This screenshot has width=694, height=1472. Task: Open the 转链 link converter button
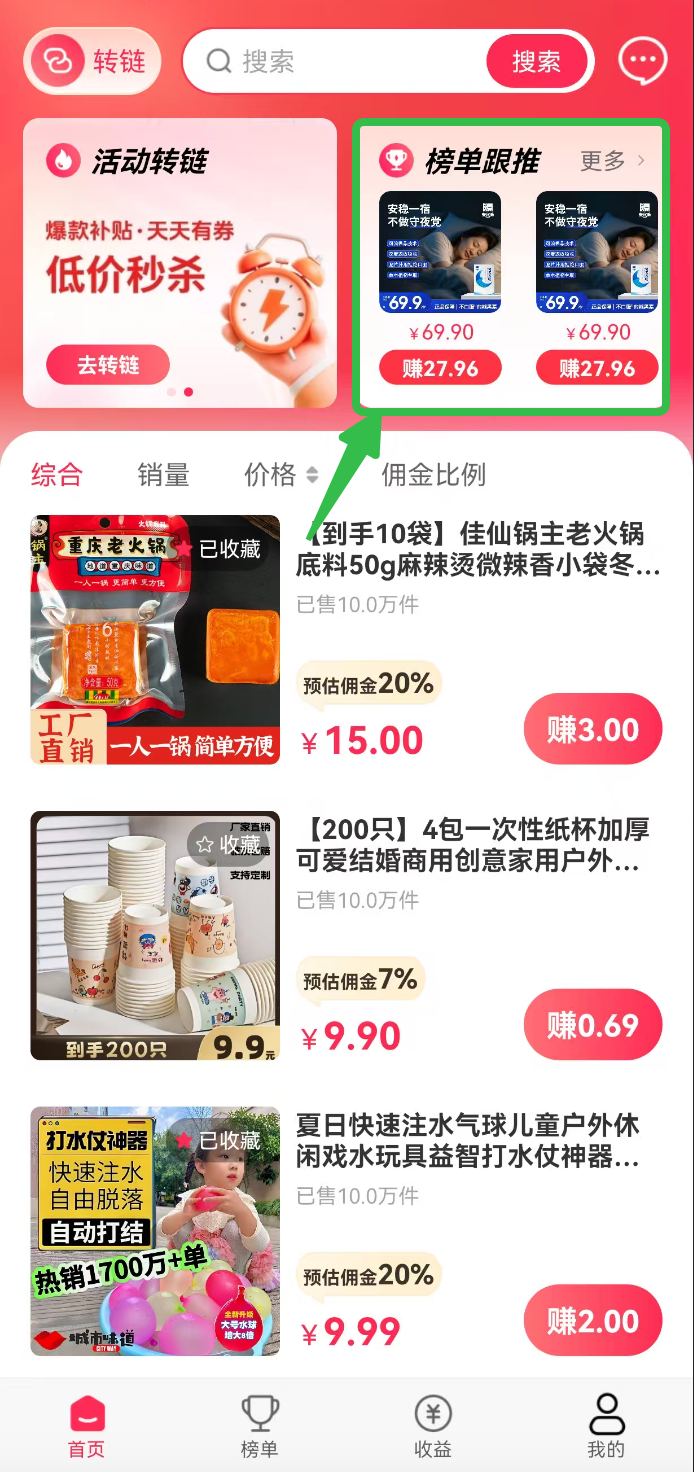coord(93,61)
